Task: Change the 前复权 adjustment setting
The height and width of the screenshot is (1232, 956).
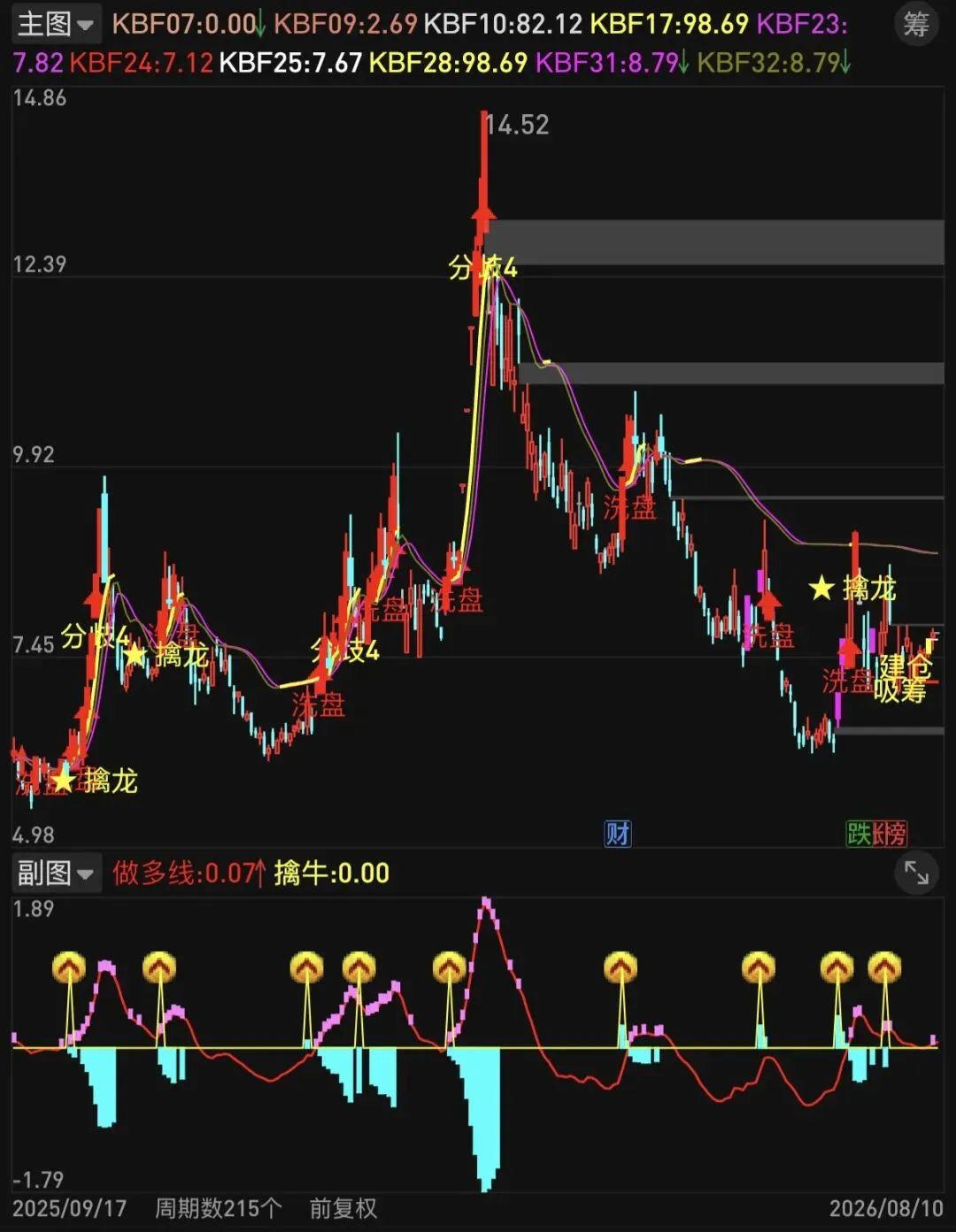Action: (343, 1208)
